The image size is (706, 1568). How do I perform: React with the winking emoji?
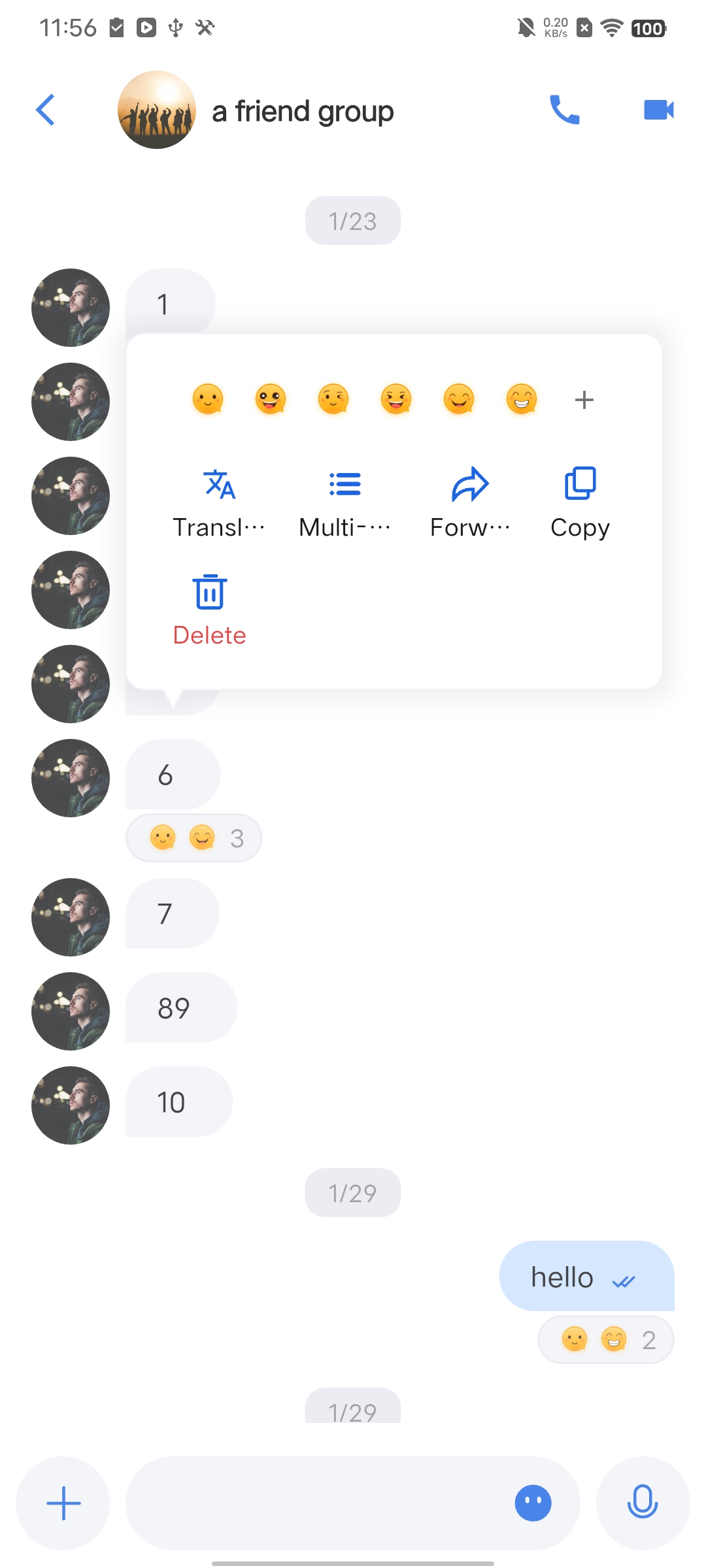click(x=333, y=399)
